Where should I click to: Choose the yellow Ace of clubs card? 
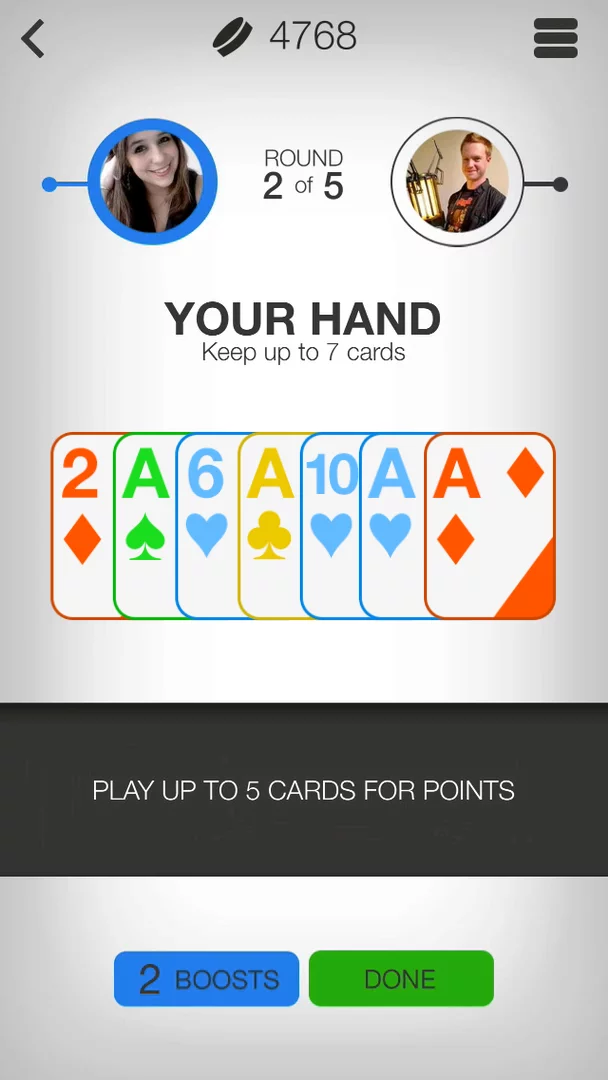[x=269, y=525]
